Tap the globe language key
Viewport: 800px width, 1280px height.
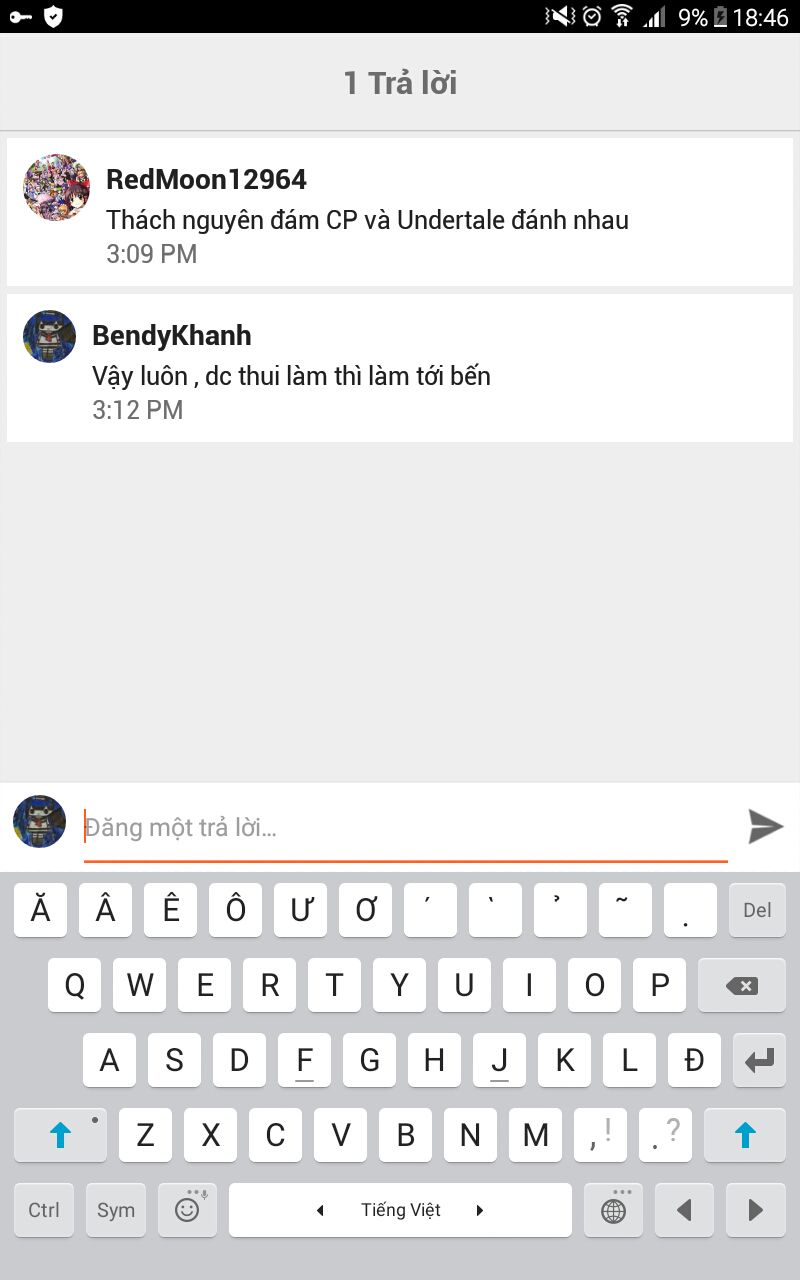[614, 1210]
